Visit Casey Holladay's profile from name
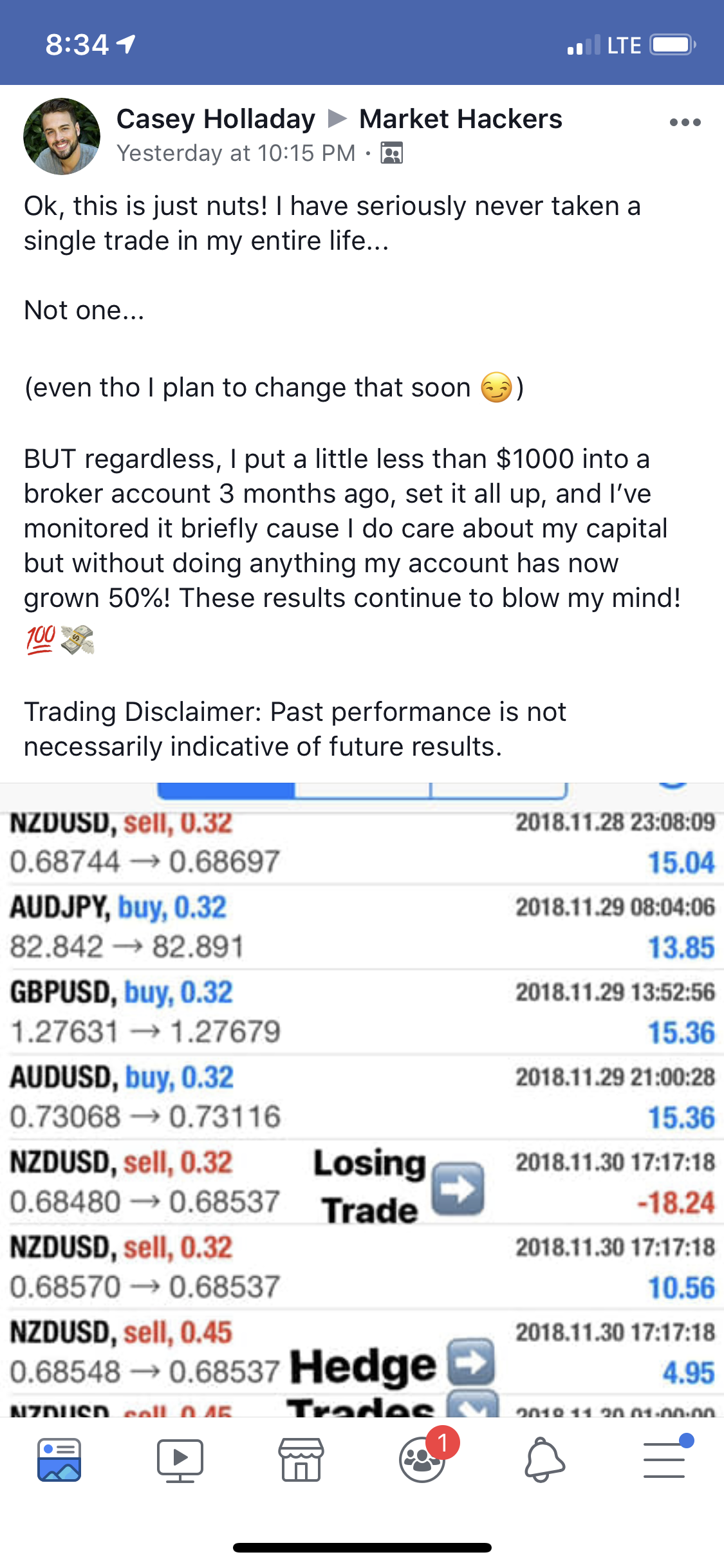The height and width of the screenshot is (1568, 724). click(216, 119)
